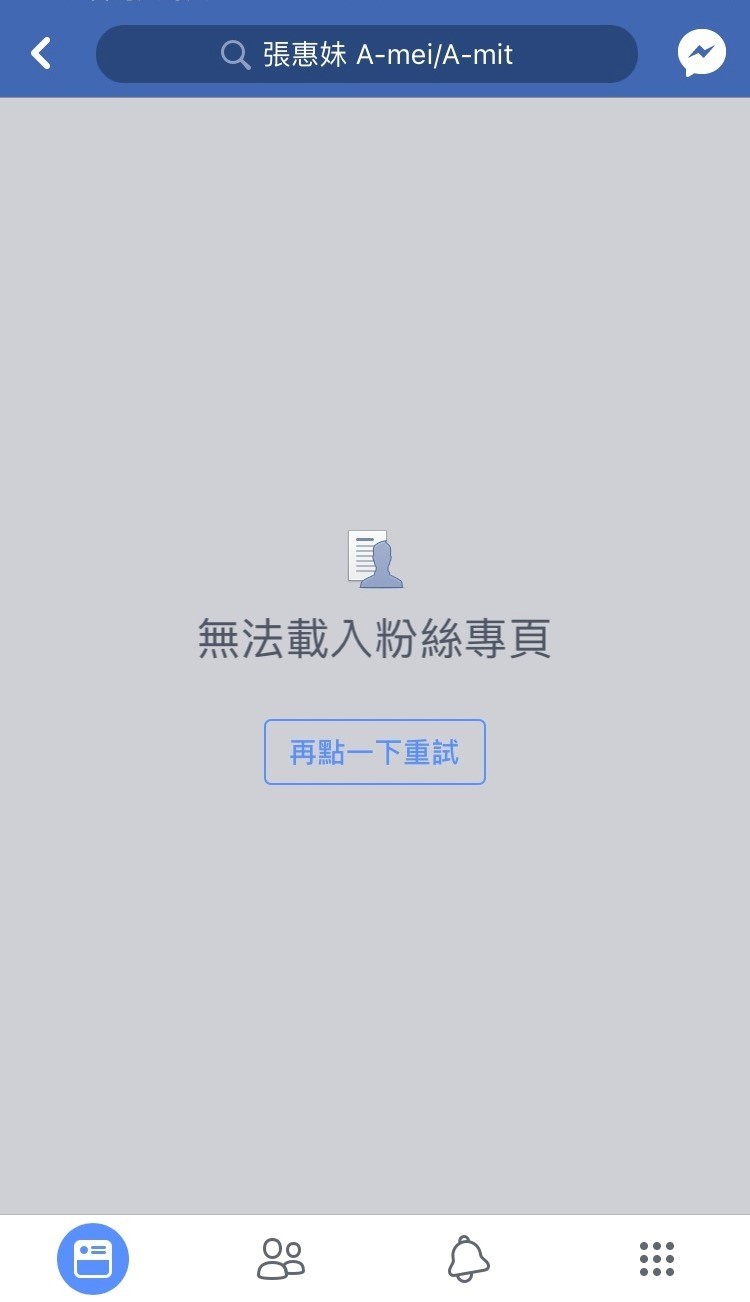Open the notifications bell tab
Screen dimensions: 750x1302
coord(468,1259)
